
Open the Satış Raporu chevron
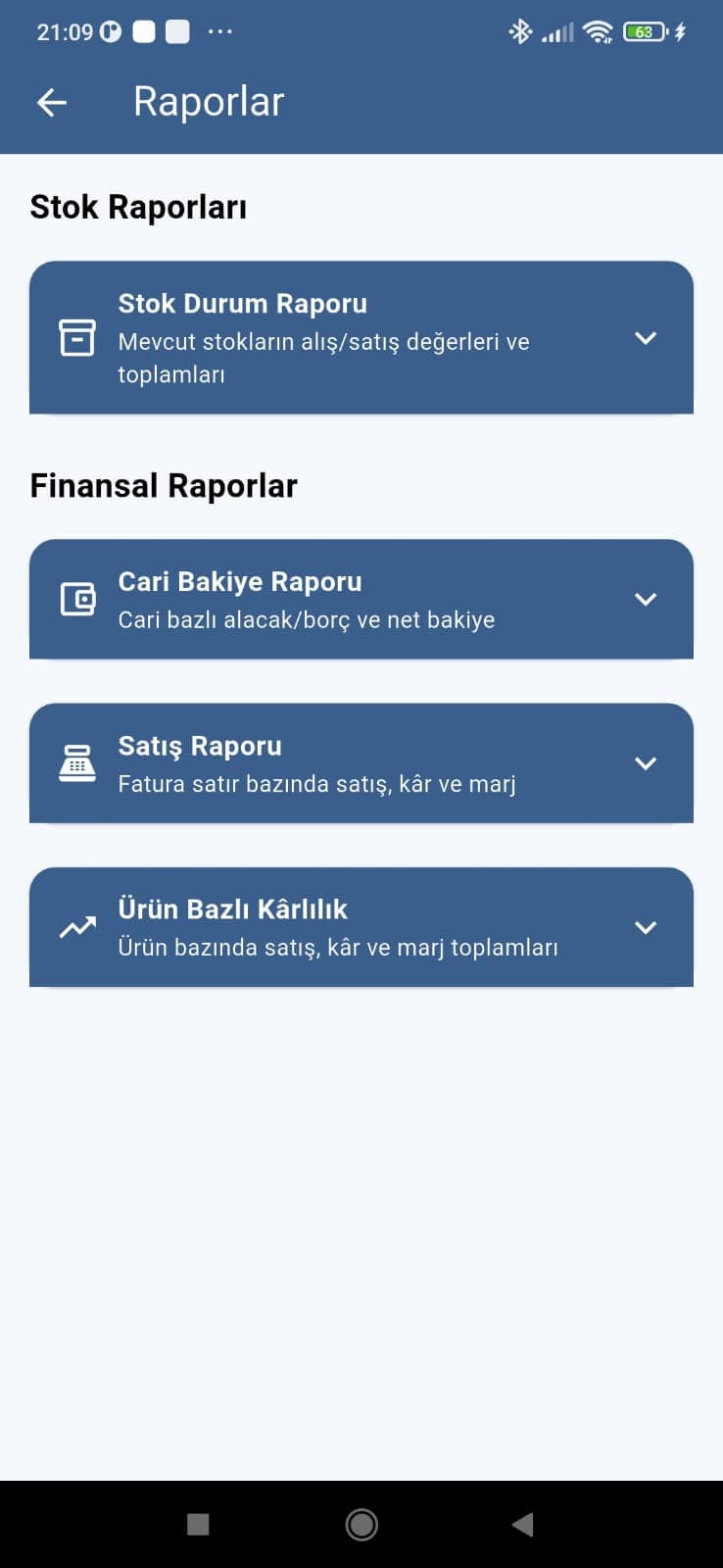pos(646,763)
